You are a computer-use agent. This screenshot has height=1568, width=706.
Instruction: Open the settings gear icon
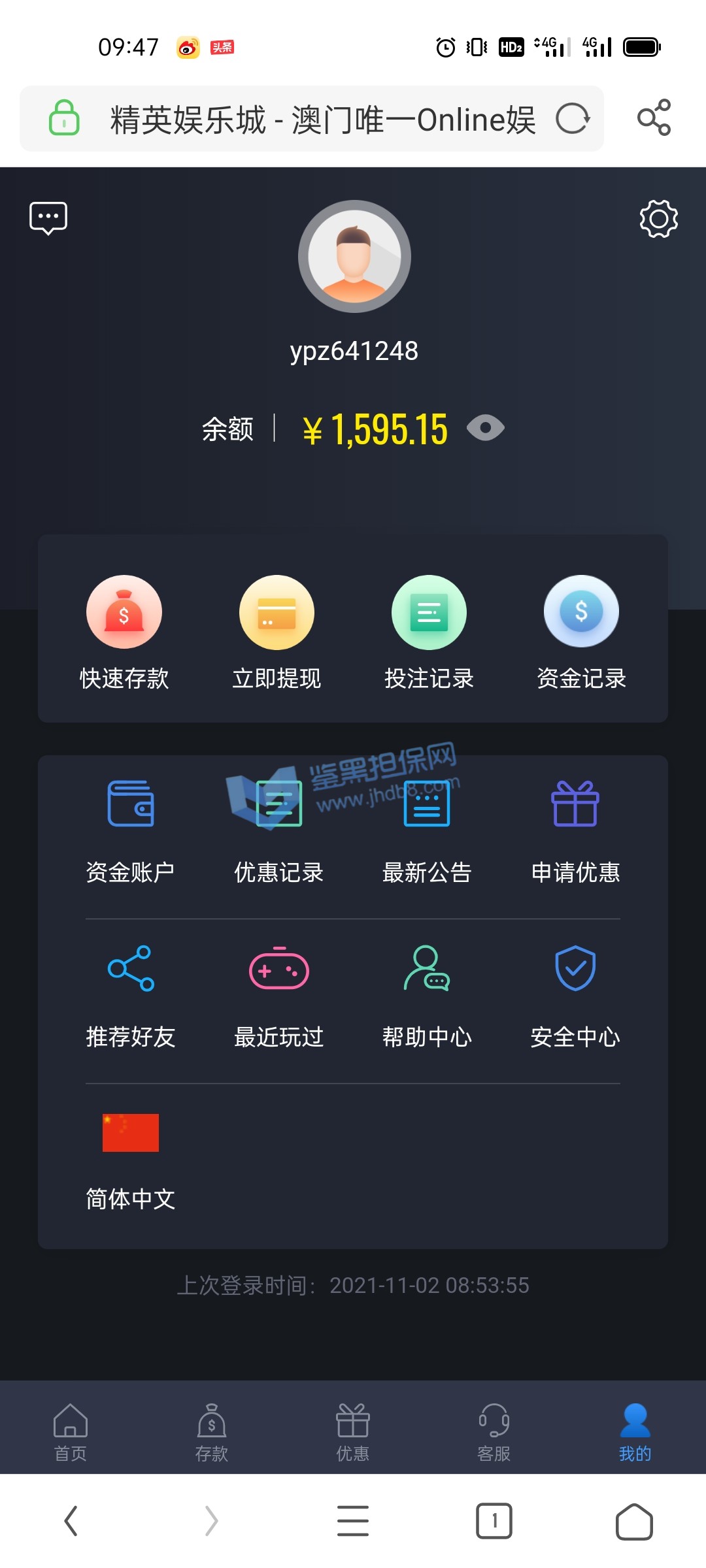tap(658, 219)
